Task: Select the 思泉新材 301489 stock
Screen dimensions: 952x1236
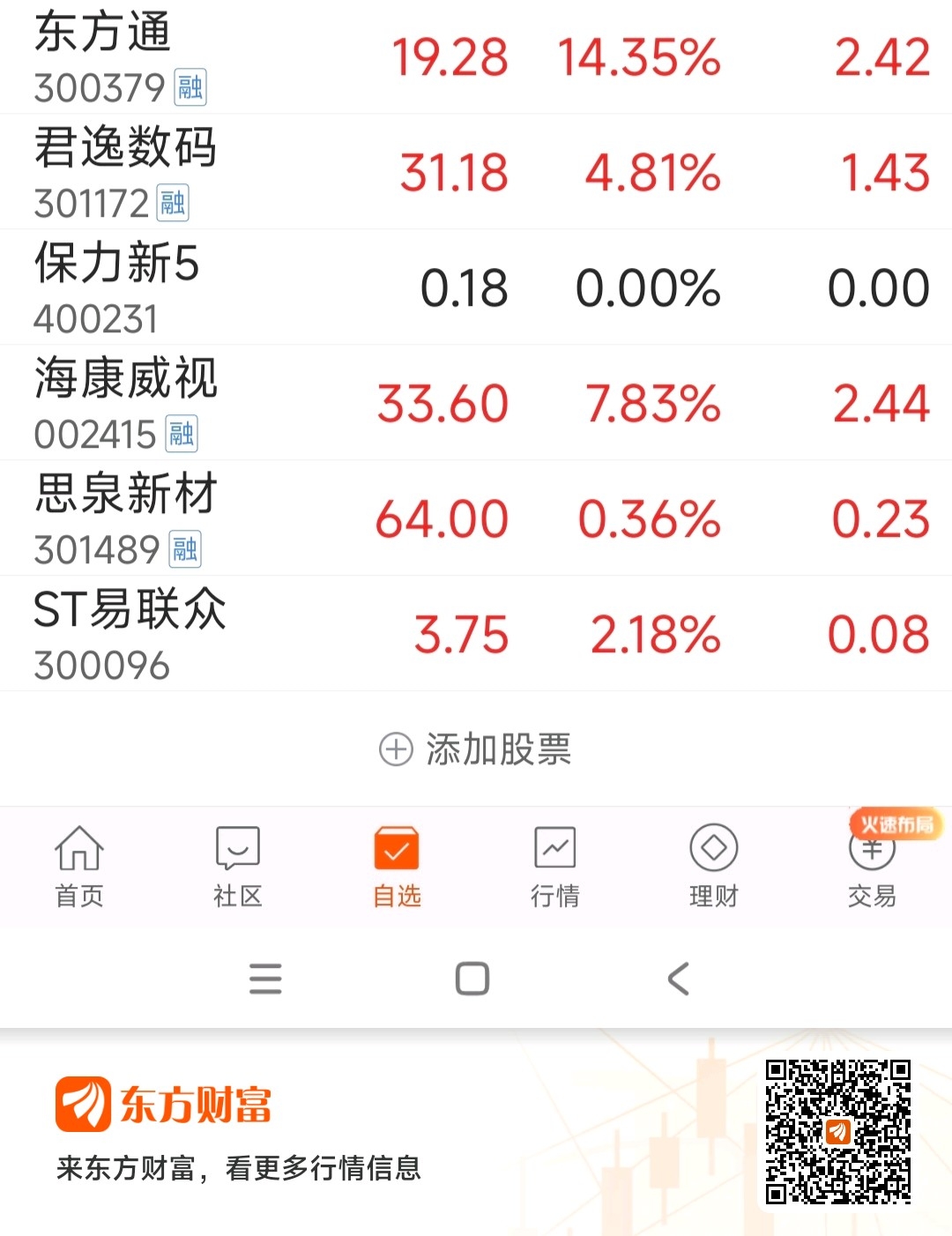Action: tap(476, 518)
